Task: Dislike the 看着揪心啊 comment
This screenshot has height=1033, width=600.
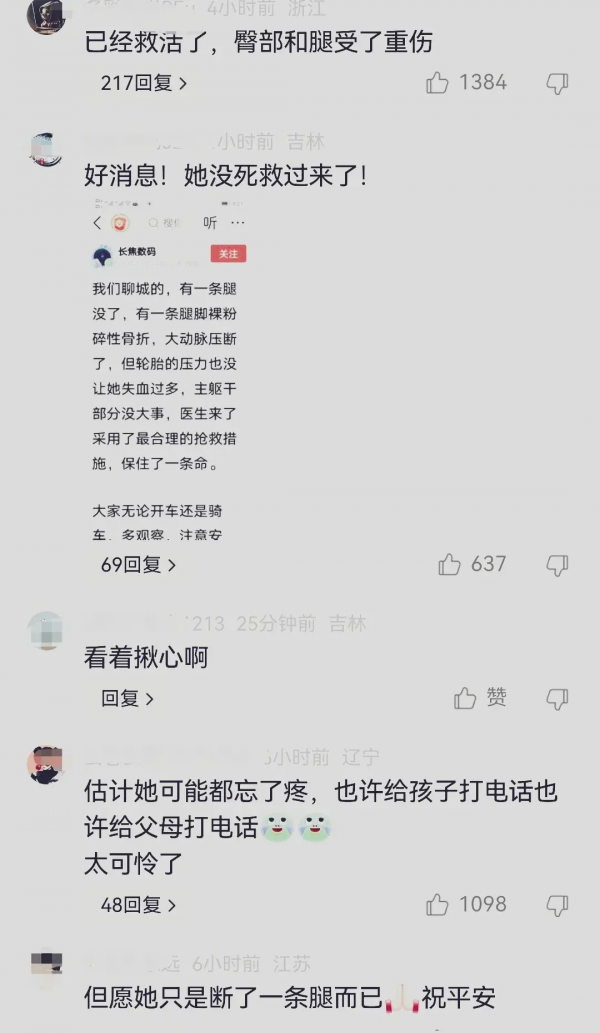Action: click(557, 698)
